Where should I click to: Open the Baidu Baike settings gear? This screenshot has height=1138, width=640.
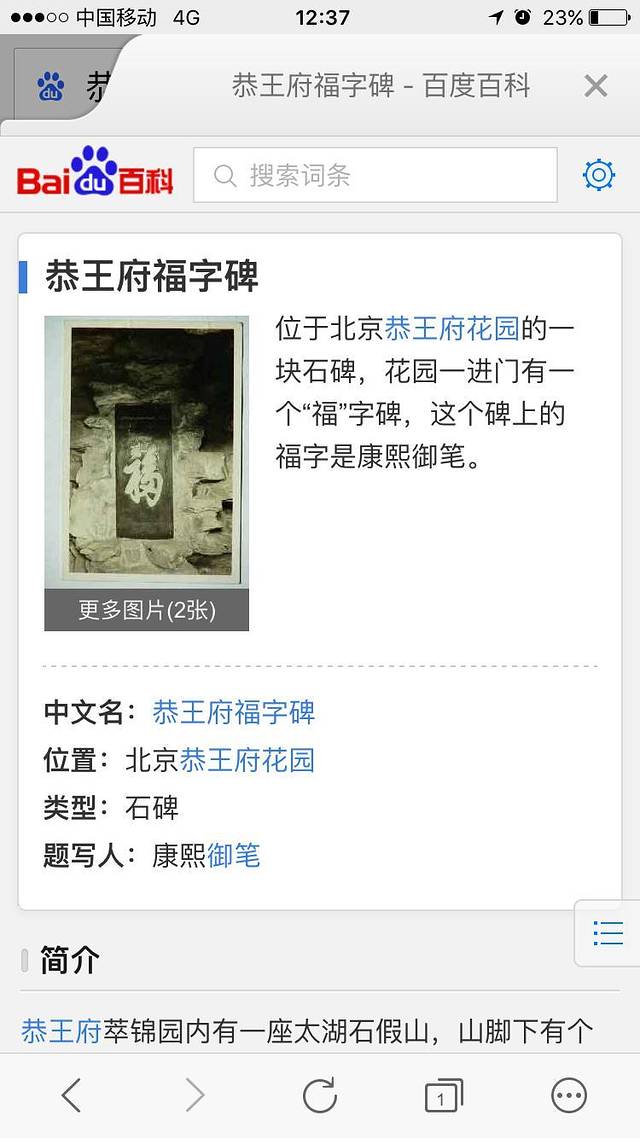(598, 176)
